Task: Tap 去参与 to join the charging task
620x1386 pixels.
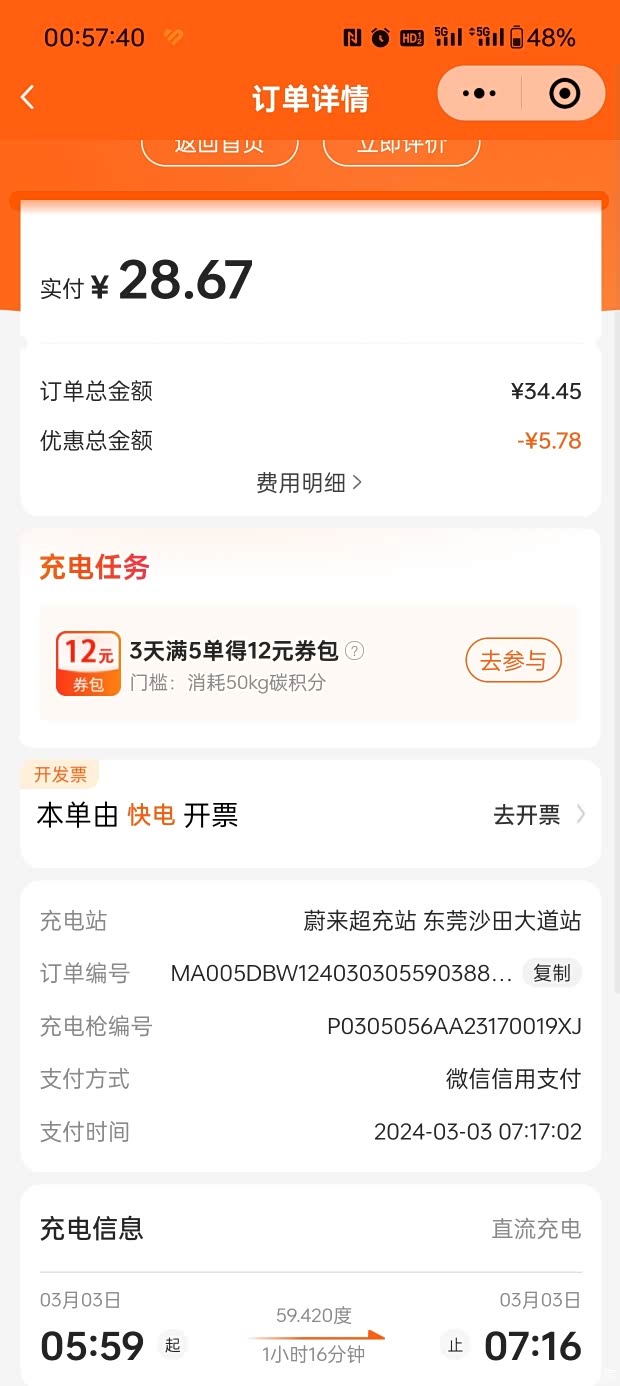Action: click(x=513, y=661)
